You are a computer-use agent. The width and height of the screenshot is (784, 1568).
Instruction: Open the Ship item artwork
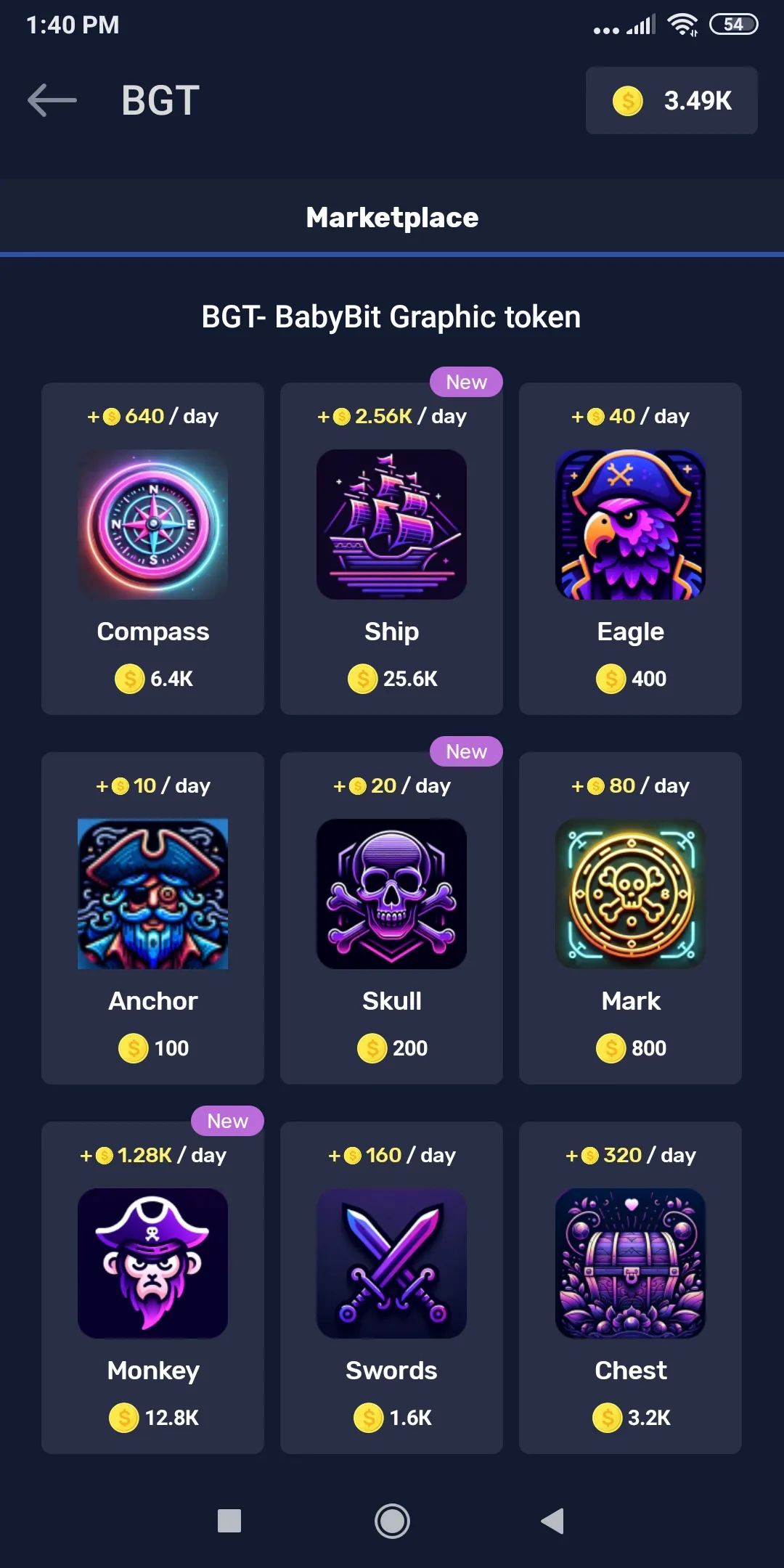[x=391, y=524]
